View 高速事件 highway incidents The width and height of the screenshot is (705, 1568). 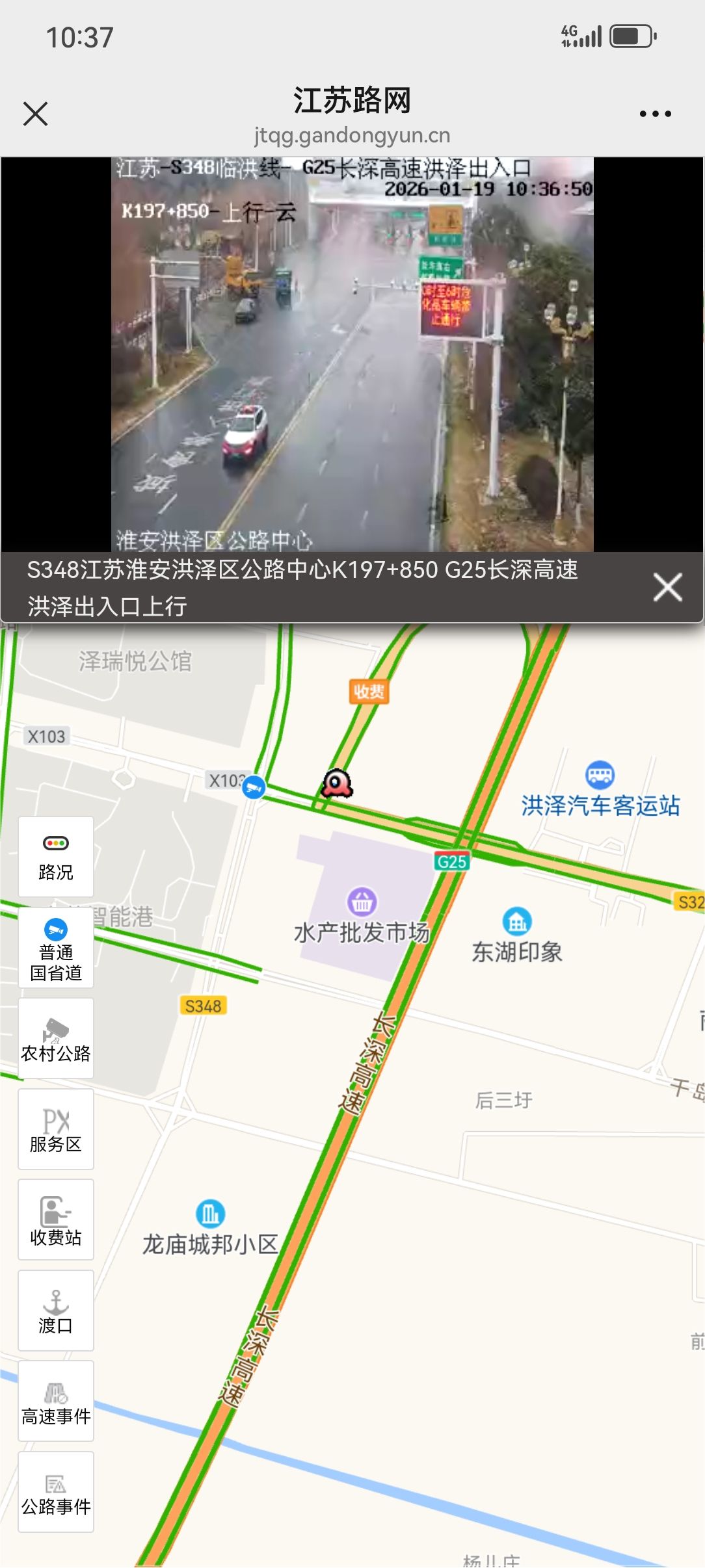pyautogui.click(x=56, y=1401)
